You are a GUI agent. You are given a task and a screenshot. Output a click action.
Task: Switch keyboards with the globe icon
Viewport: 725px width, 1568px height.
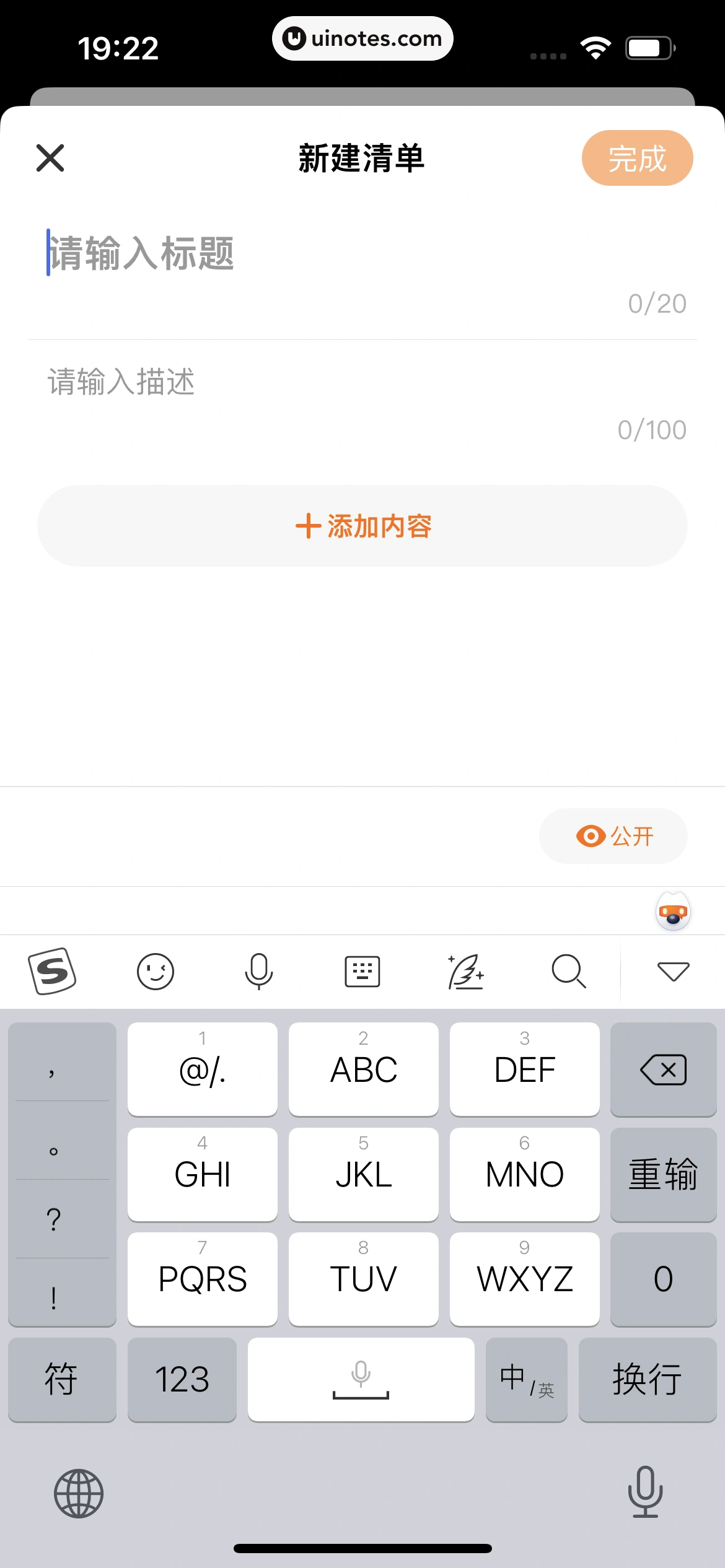(79, 1493)
